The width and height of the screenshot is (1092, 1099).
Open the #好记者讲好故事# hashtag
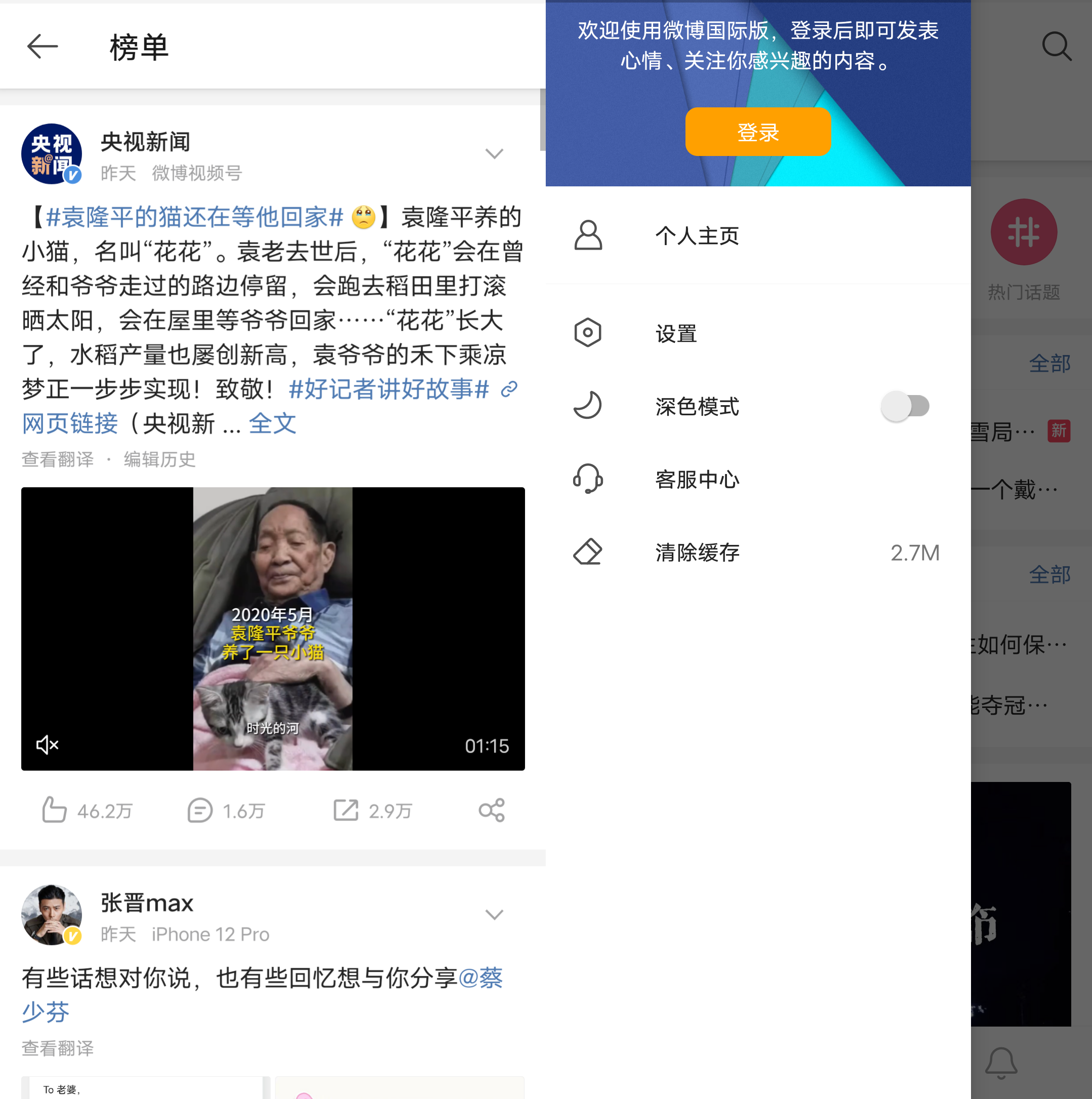point(388,389)
